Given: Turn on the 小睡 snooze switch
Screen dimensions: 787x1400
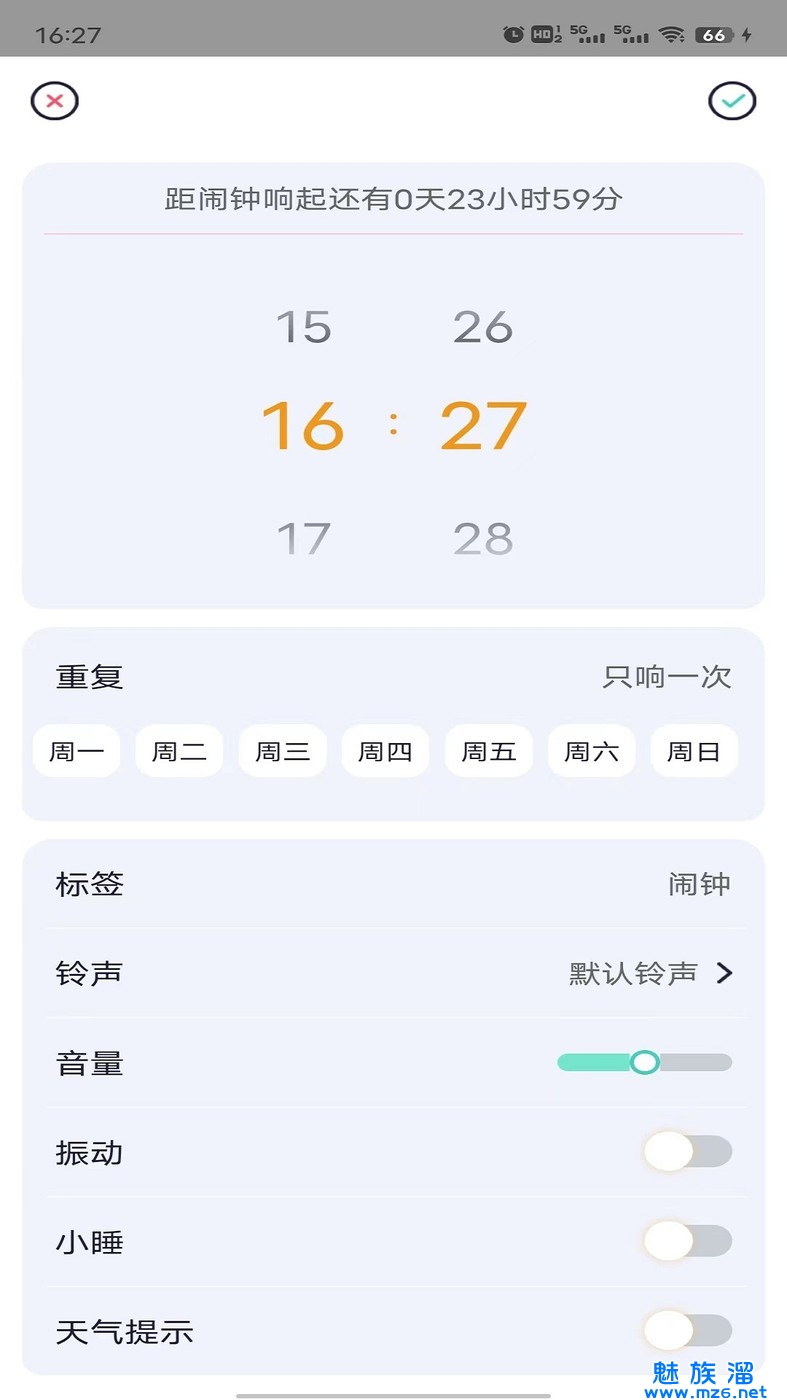Looking at the screenshot, I should (688, 1242).
